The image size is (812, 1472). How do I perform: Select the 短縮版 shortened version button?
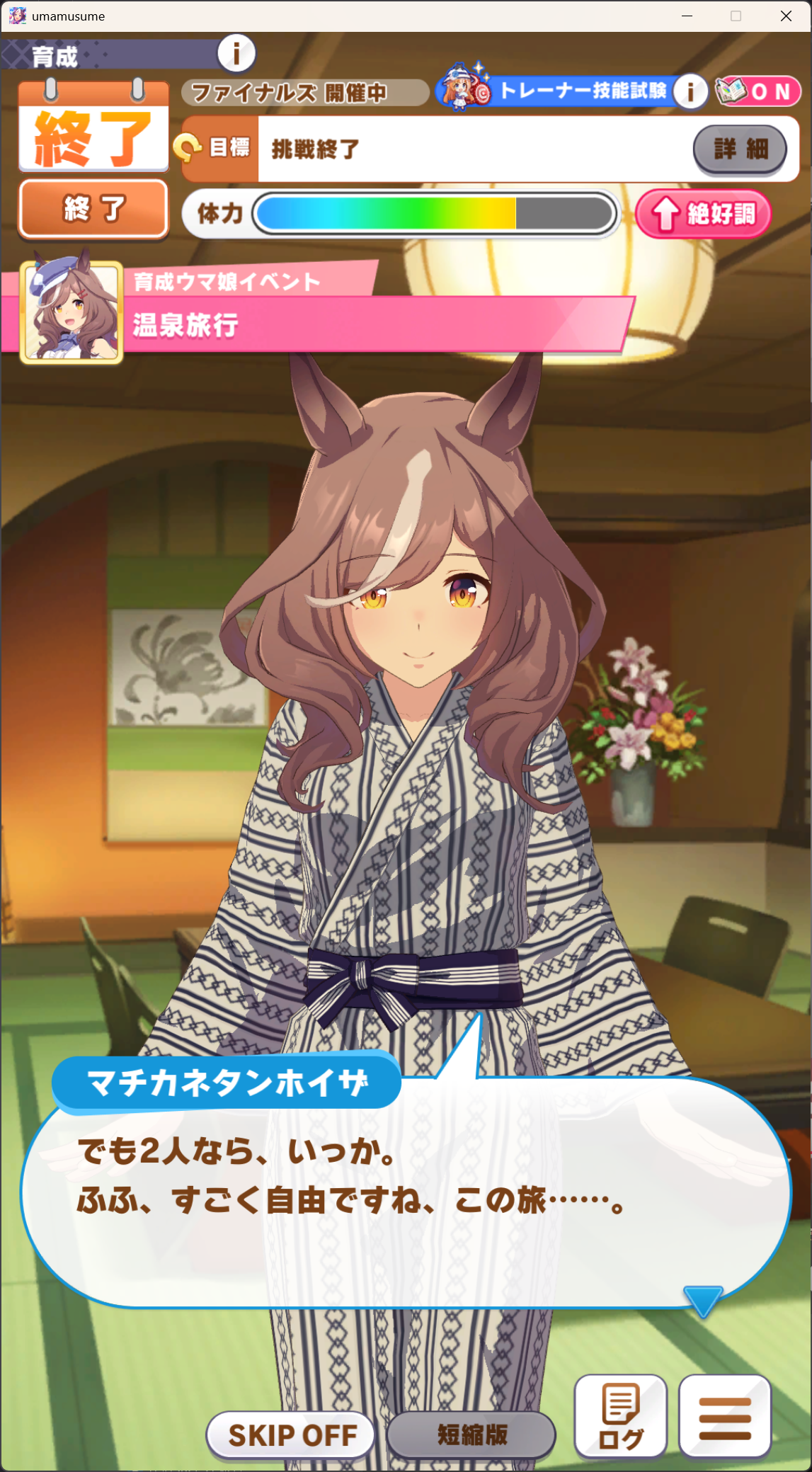(x=471, y=1435)
